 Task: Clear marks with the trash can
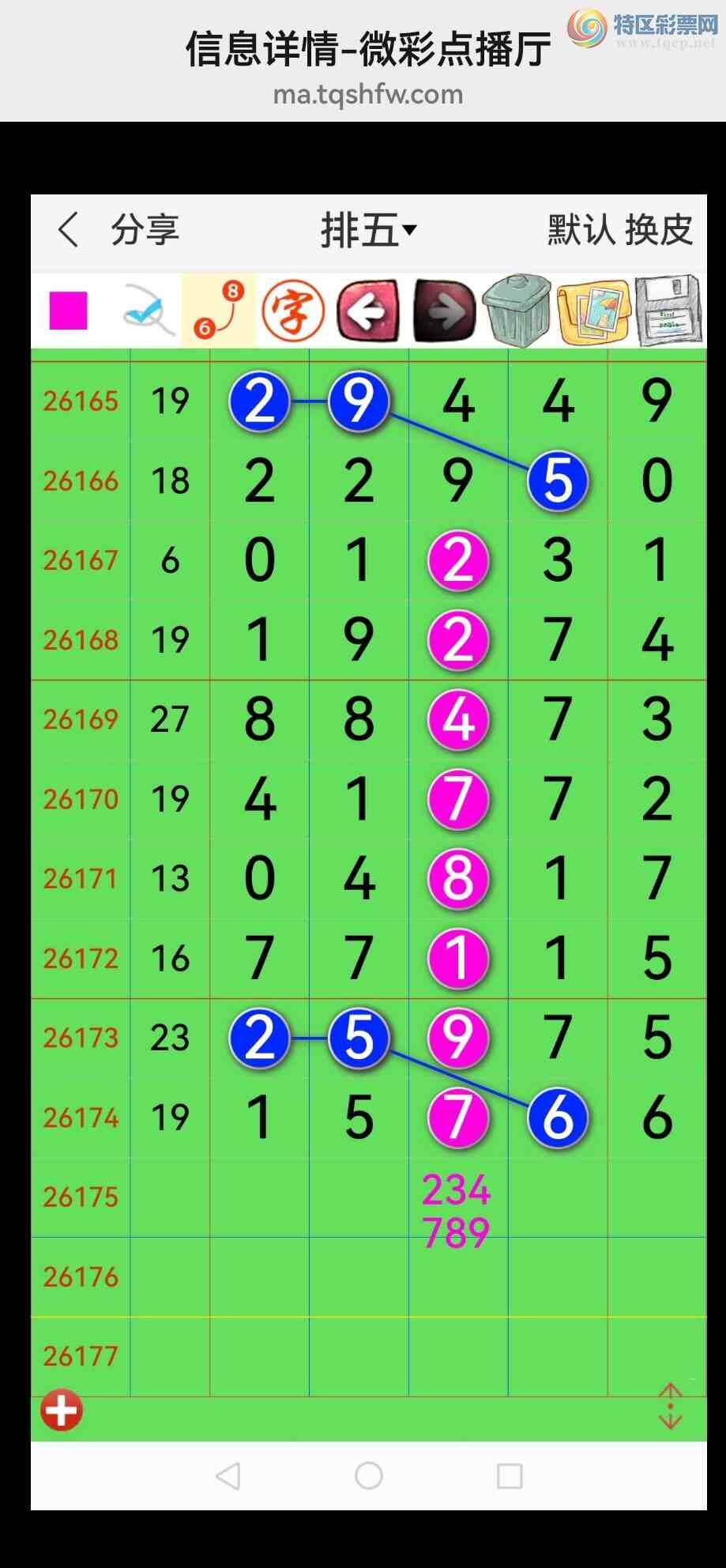pos(517,311)
